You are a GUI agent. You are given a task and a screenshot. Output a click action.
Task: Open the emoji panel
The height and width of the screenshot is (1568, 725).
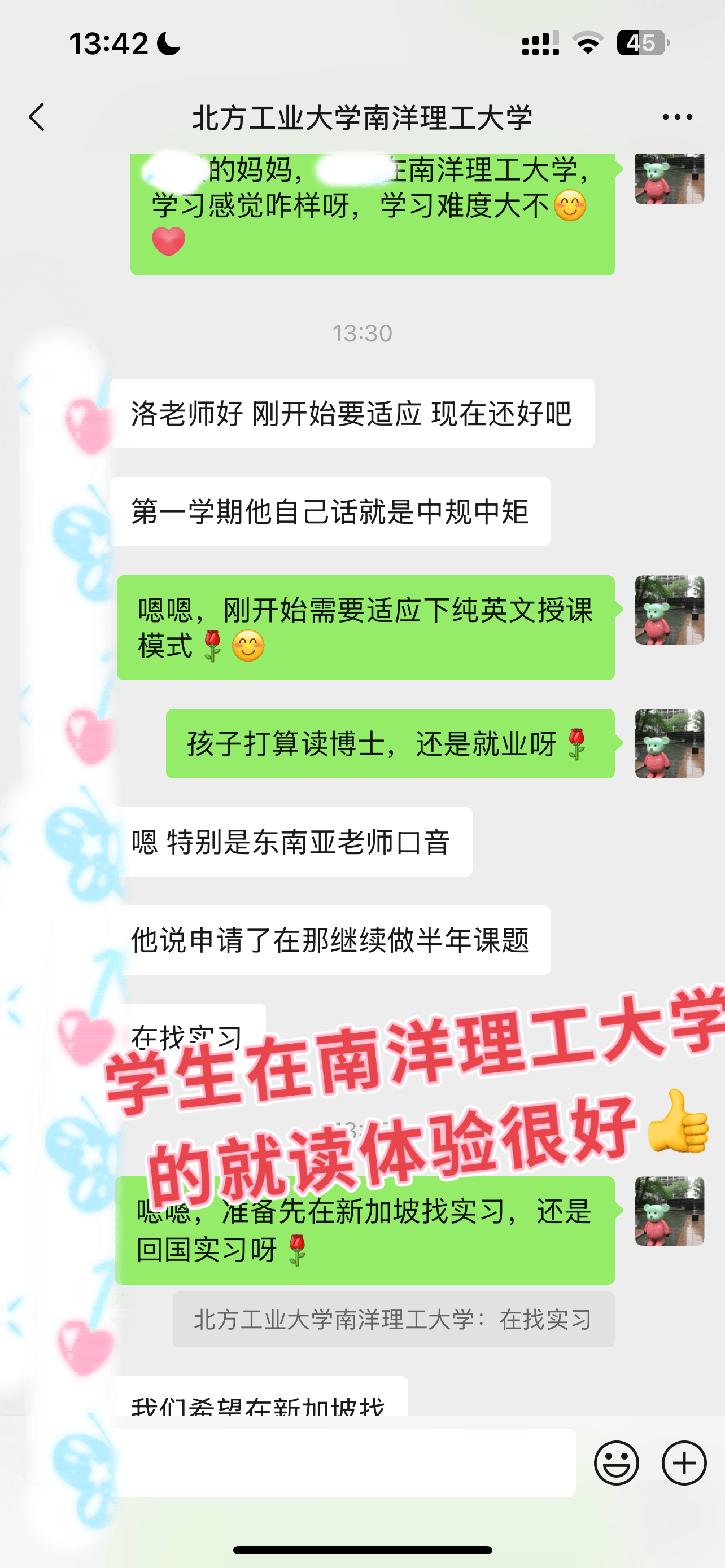pyautogui.click(x=616, y=1462)
